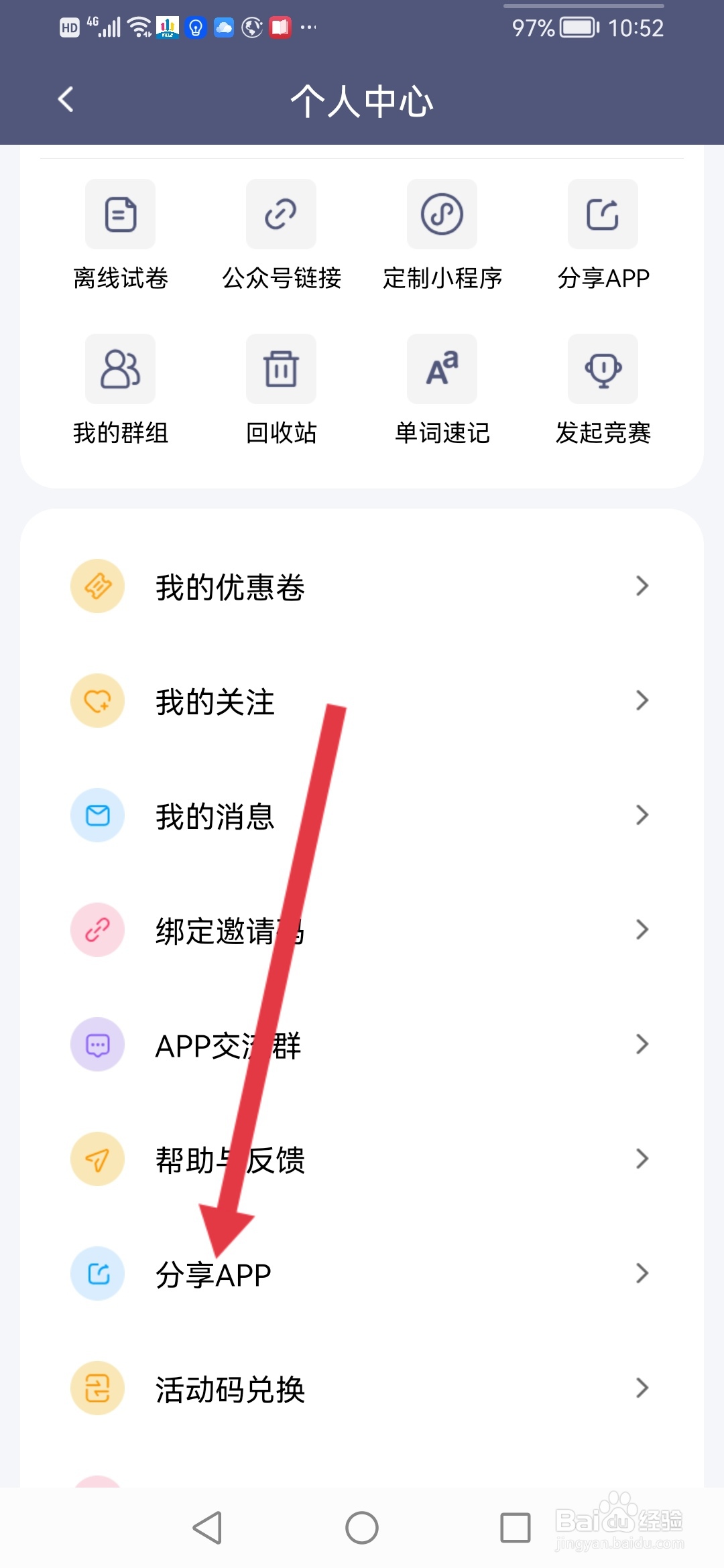724x1568 pixels.
Task: Click the yellow ticket icon beside 我的优惠卷
Action: (97, 586)
